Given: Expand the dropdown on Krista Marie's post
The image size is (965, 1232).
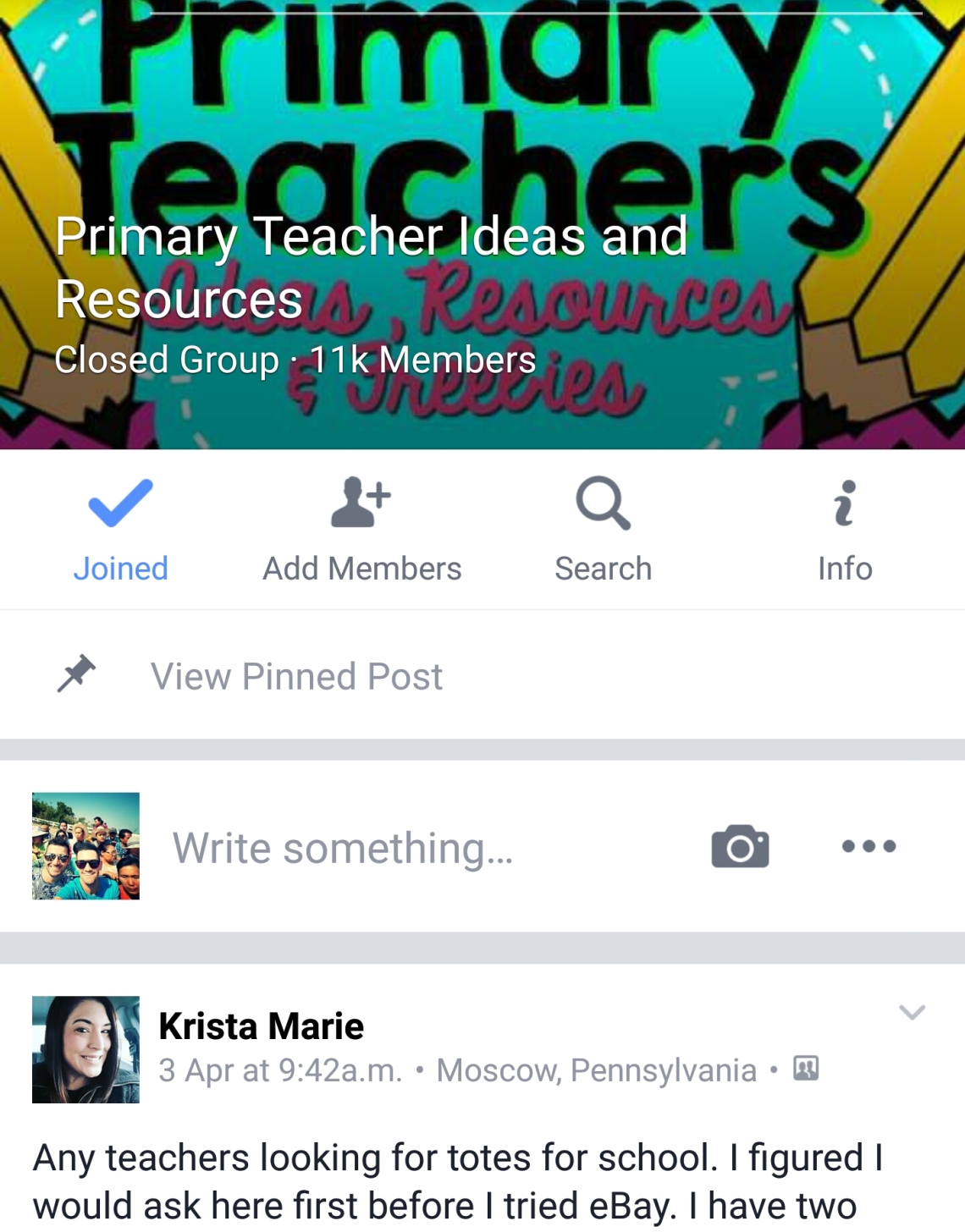Looking at the screenshot, I should pyautogui.click(x=912, y=1012).
